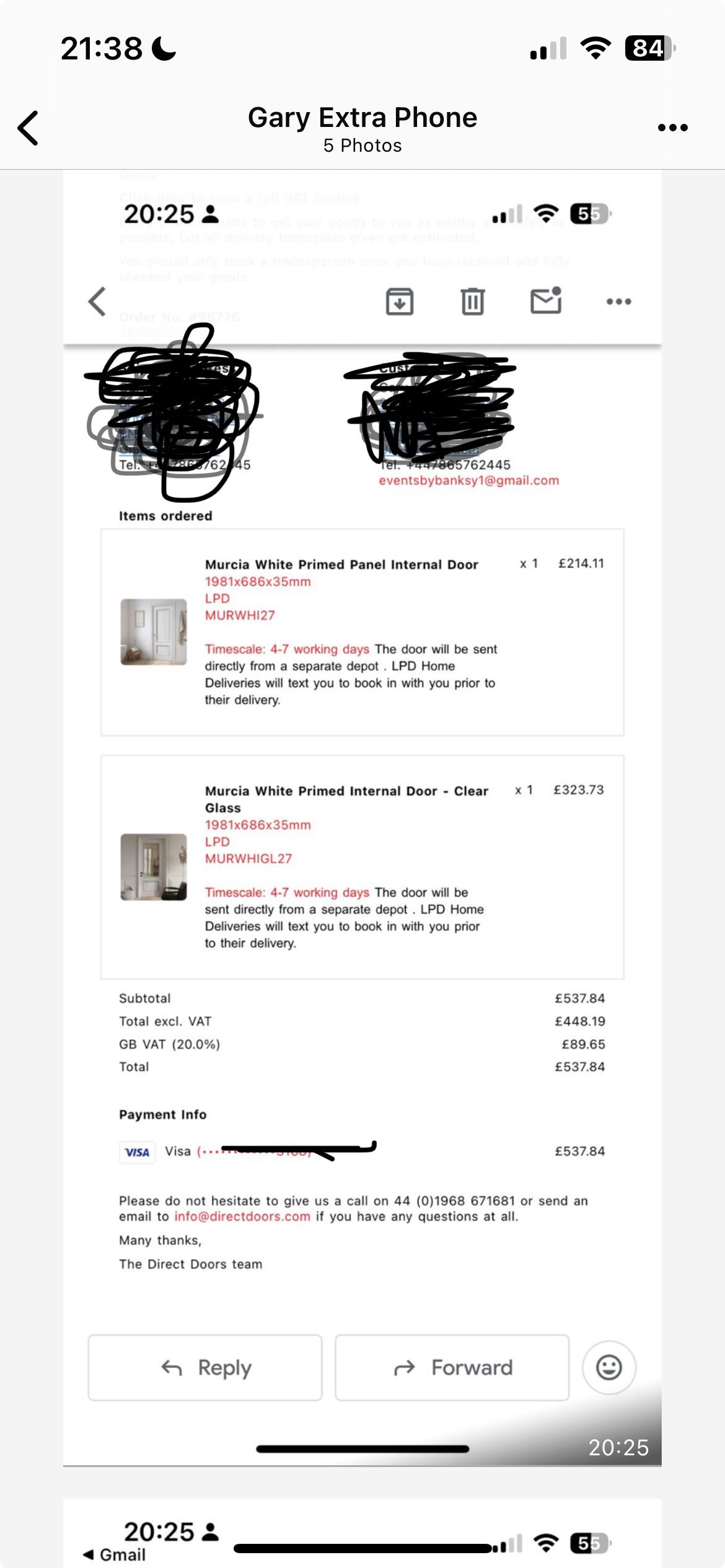Go back from Gary Extra Phone album
Viewport: 725px width, 1568px height.
(29, 128)
